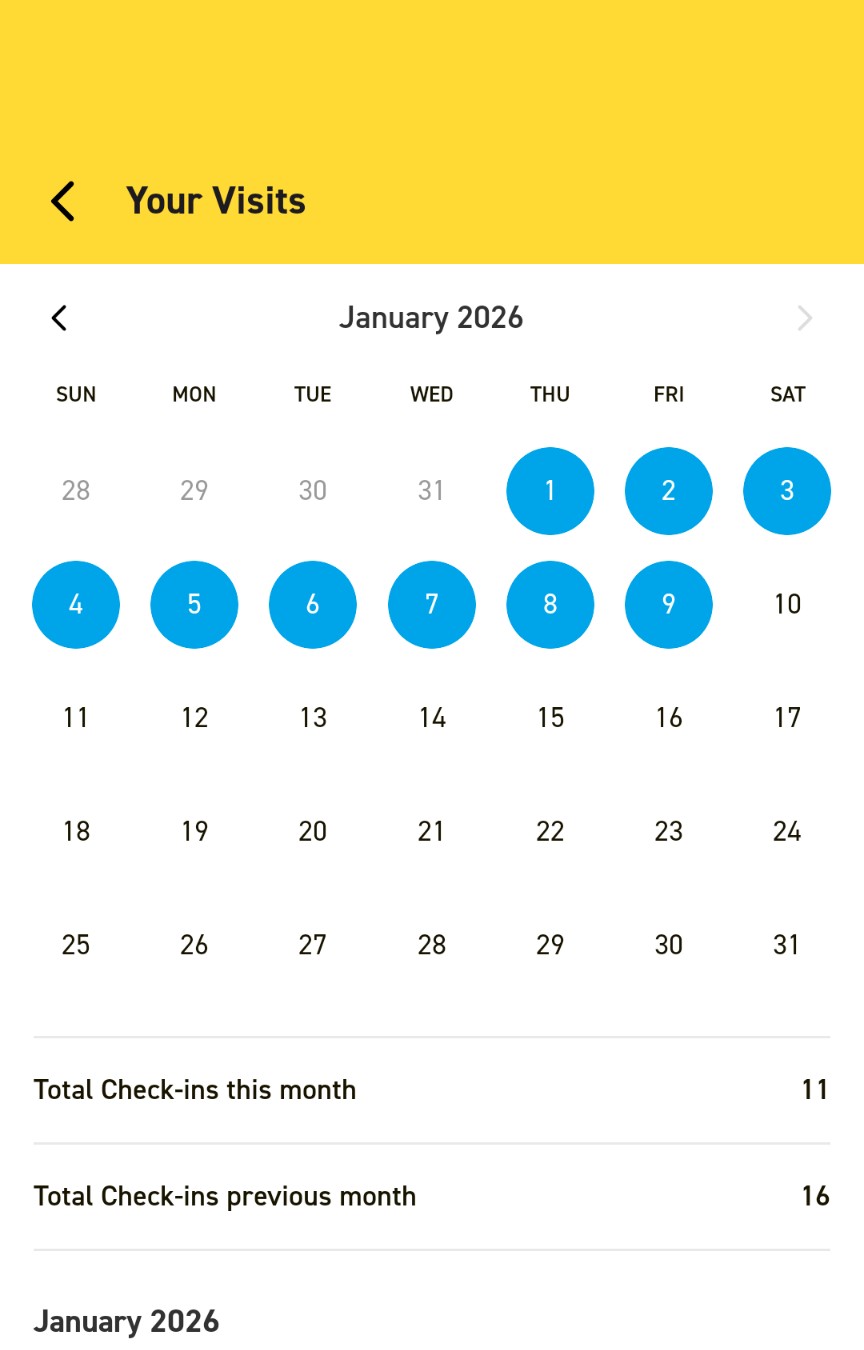The image size is (864, 1350).
Task: Choose January 15 in the calendar
Action: point(550,718)
